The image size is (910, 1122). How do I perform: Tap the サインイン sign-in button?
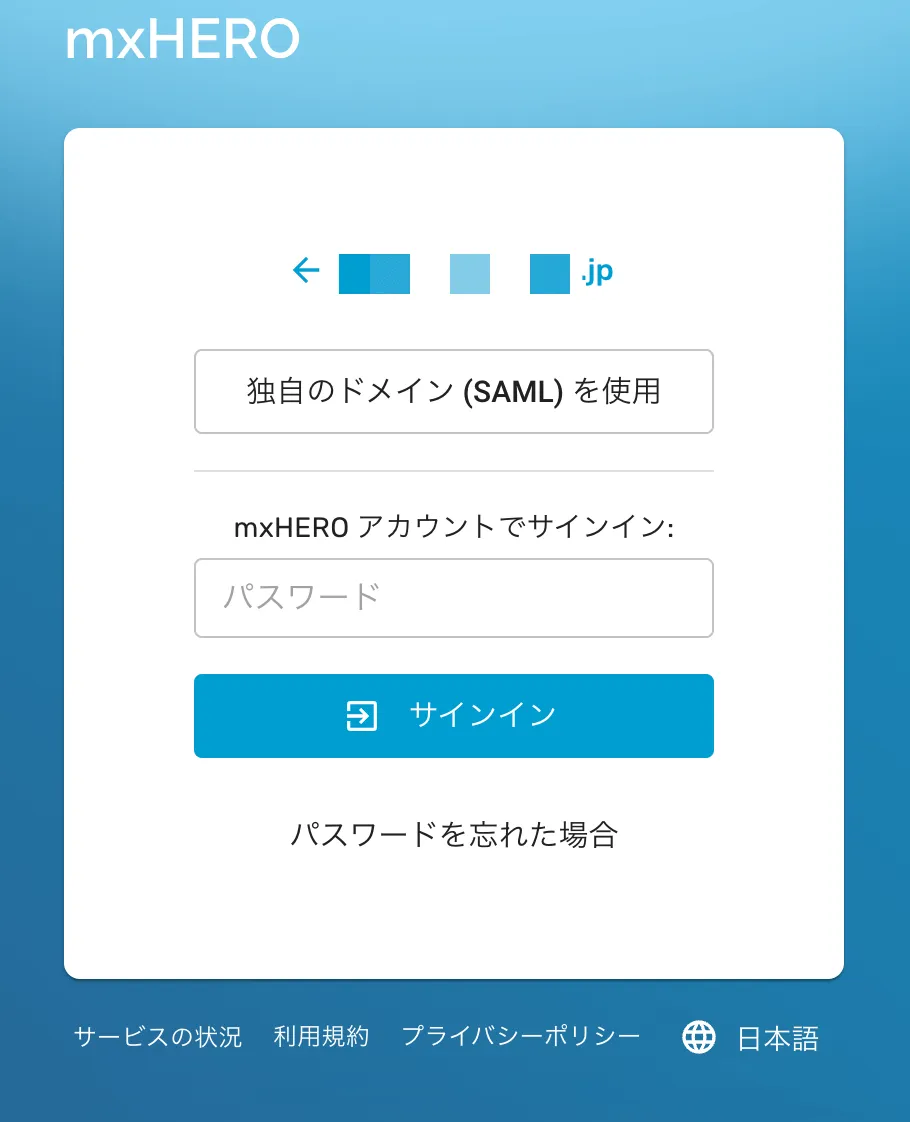(453, 716)
